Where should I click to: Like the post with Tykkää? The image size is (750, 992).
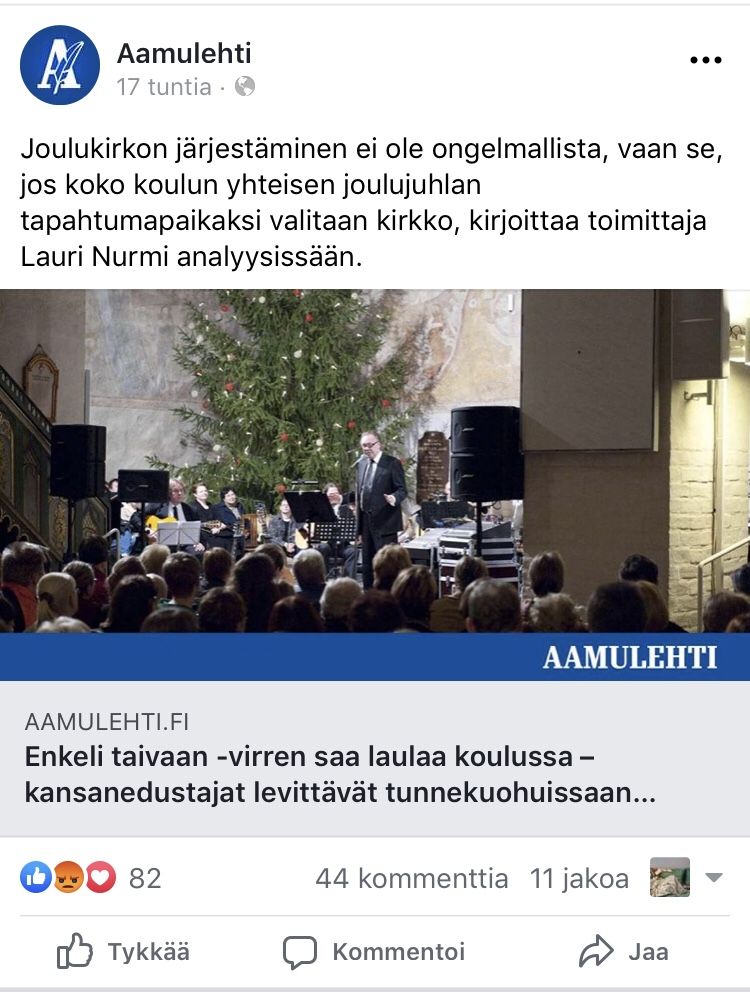pyautogui.click(x=124, y=951)
